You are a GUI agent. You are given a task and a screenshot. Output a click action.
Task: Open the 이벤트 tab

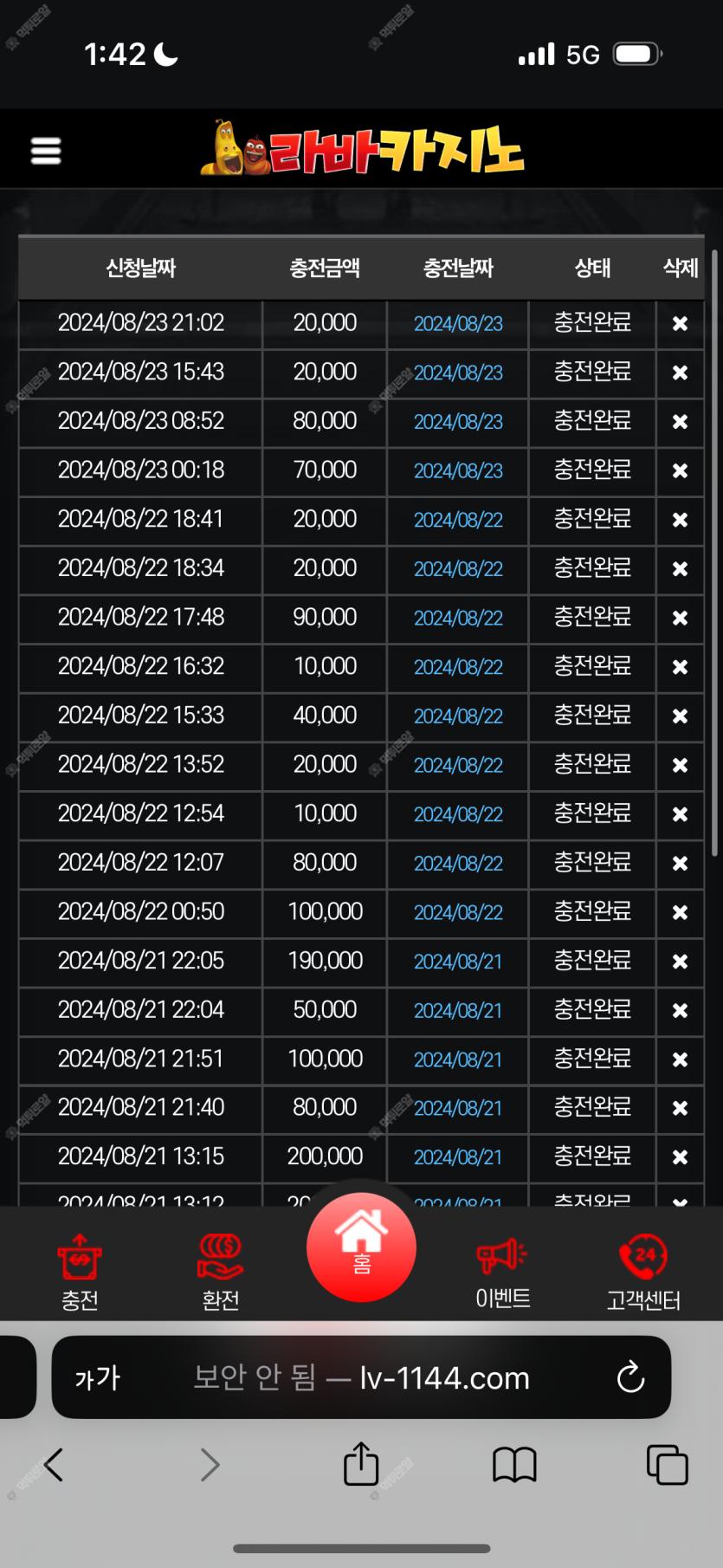tap(502, 1273)
